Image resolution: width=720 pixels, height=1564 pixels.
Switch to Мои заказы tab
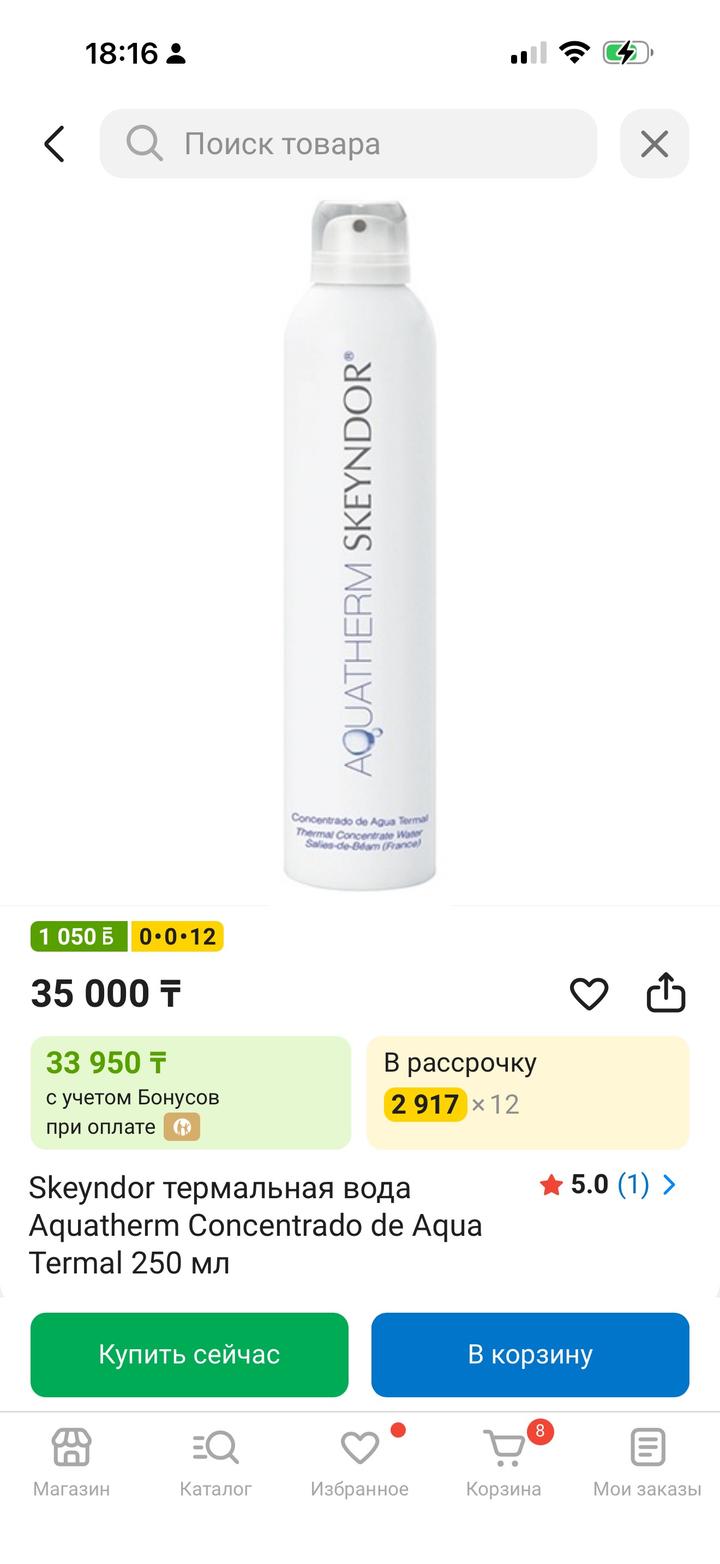pyautogui.click(x=647, y=1462)
